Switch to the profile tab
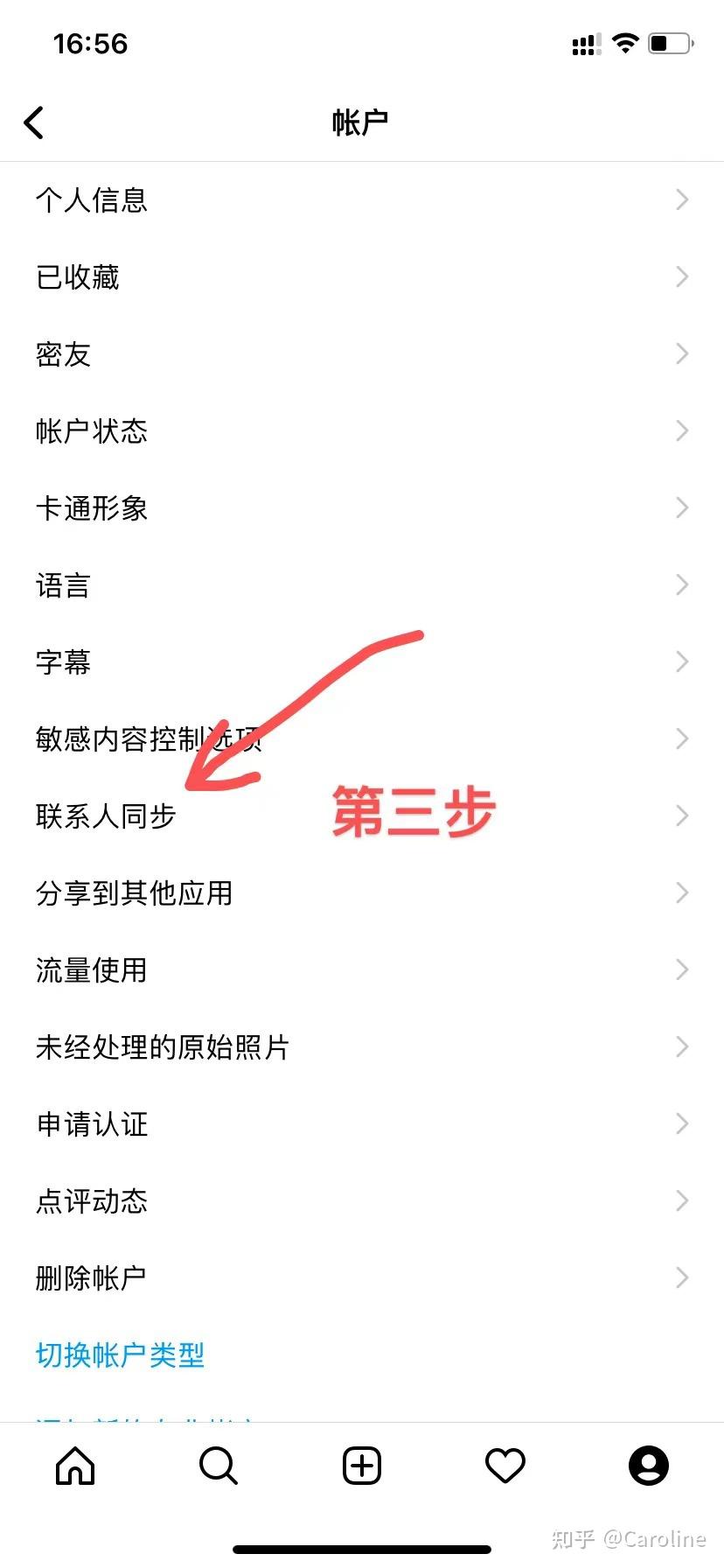724x1568 pixels. (x=649, y=1466)
